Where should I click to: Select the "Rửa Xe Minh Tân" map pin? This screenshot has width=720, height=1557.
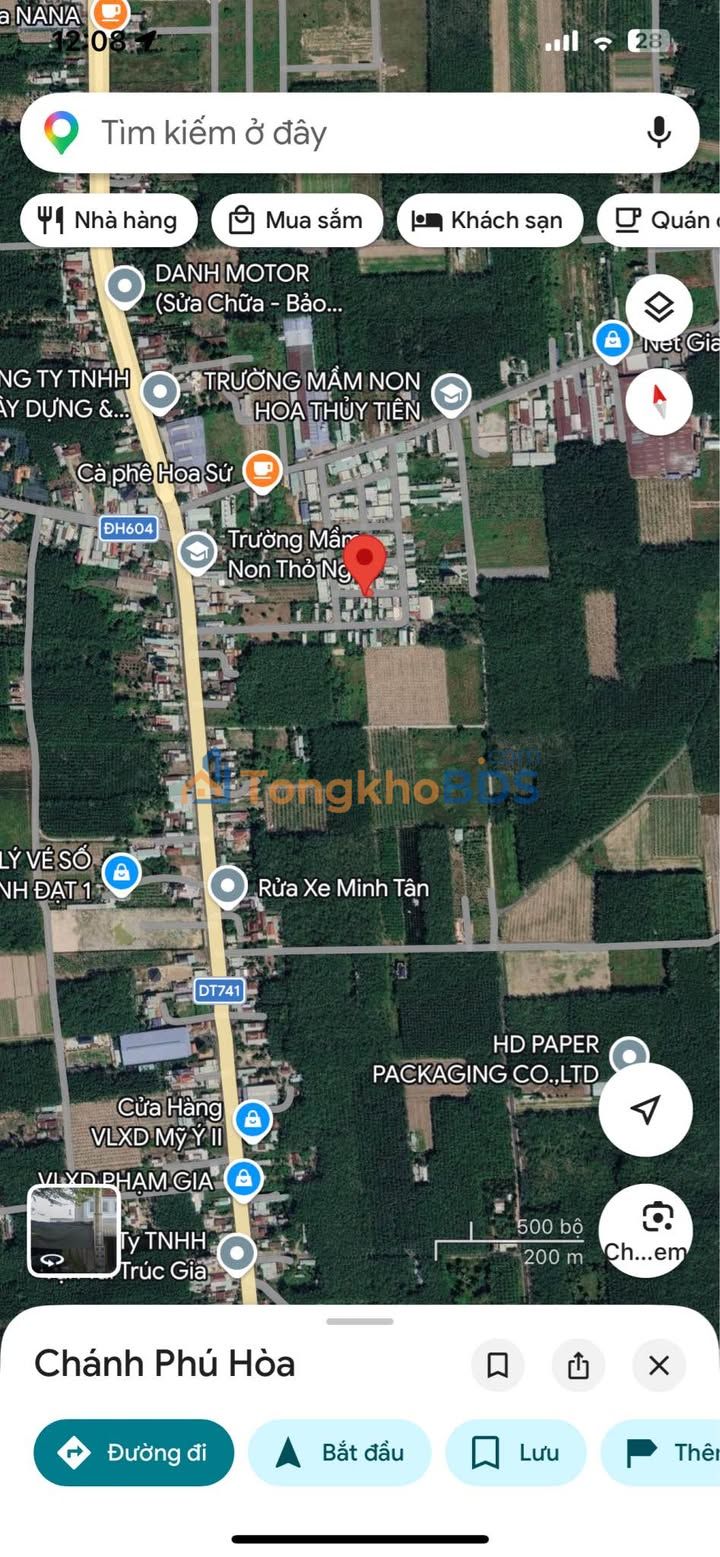228,886
